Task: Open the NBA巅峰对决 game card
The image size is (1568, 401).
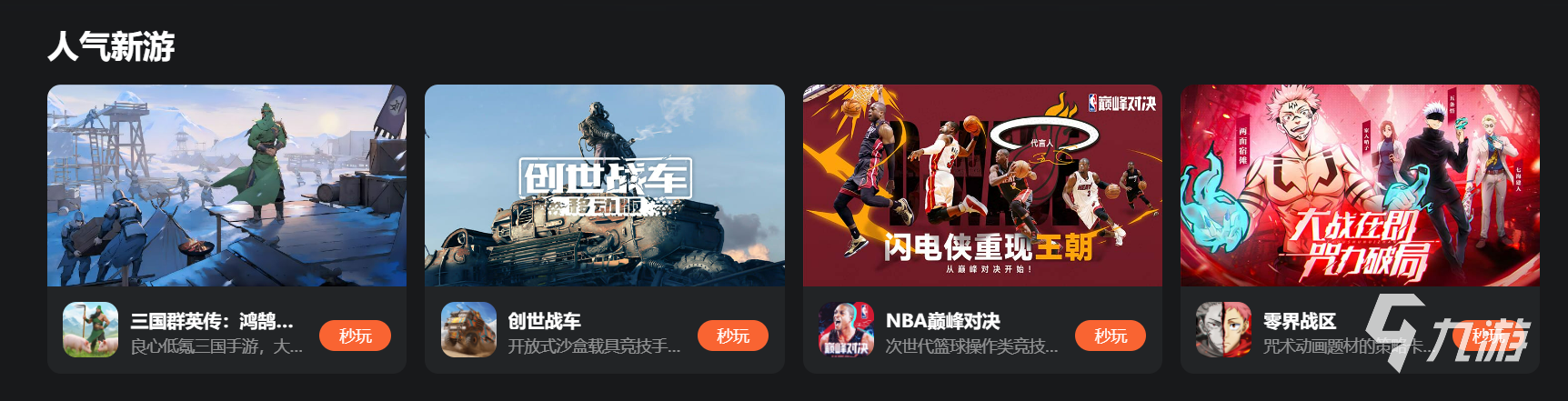Action: (982, 185)
